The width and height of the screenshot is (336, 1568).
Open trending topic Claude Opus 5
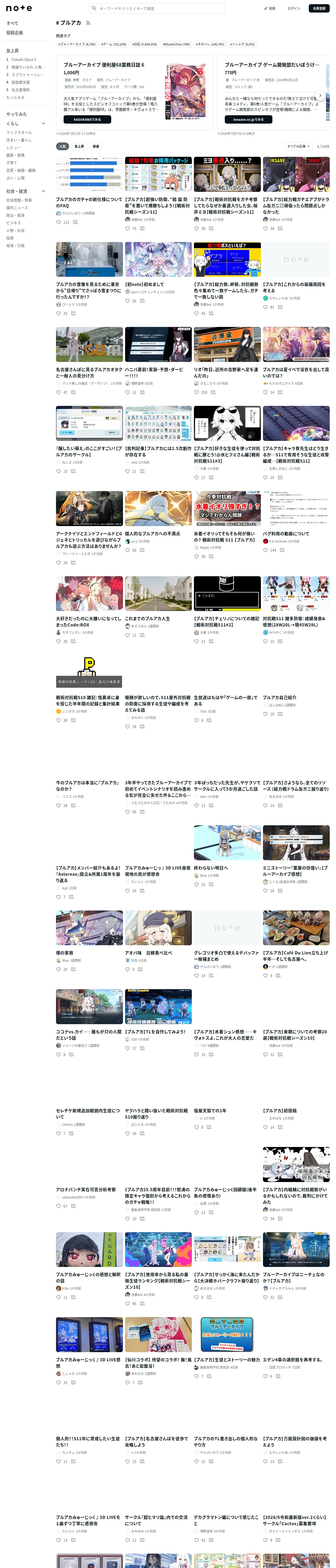[24, 60]
